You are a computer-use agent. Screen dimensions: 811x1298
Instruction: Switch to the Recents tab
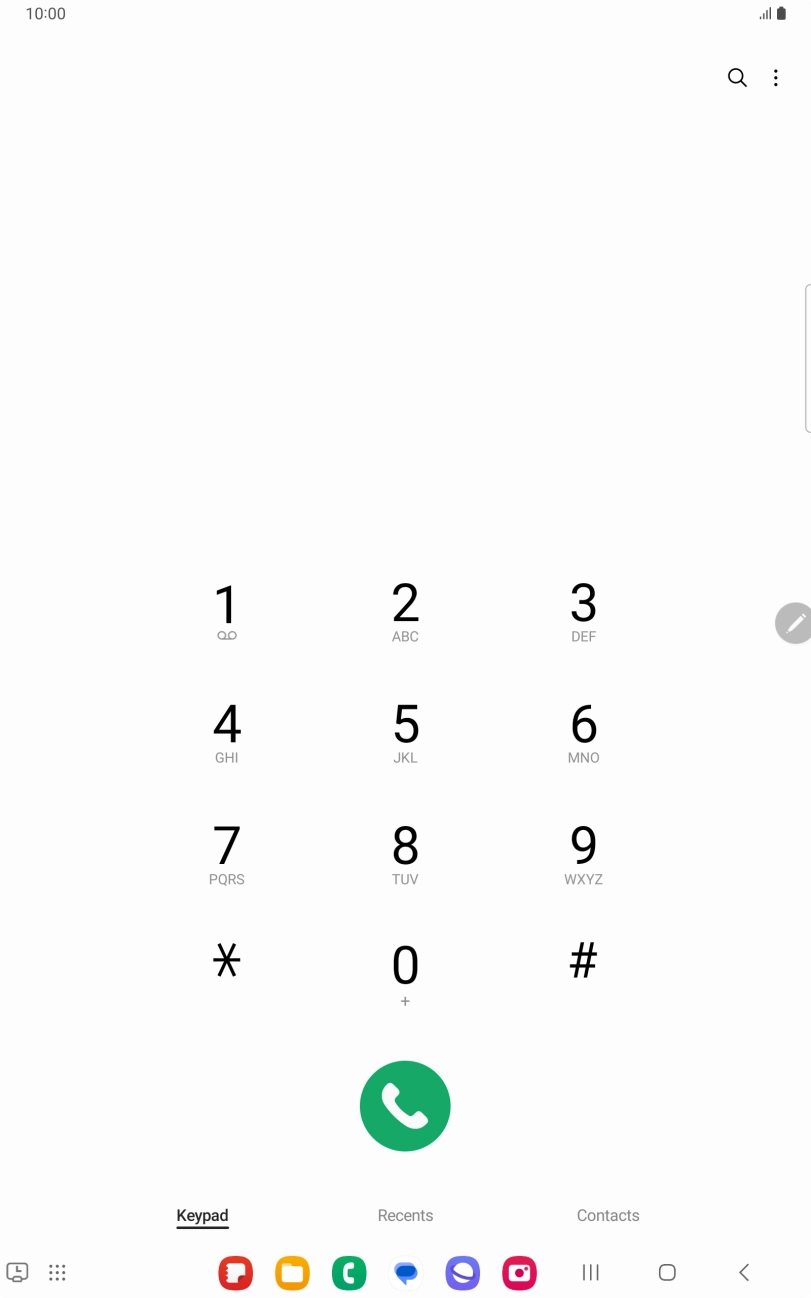point(405,1216)
